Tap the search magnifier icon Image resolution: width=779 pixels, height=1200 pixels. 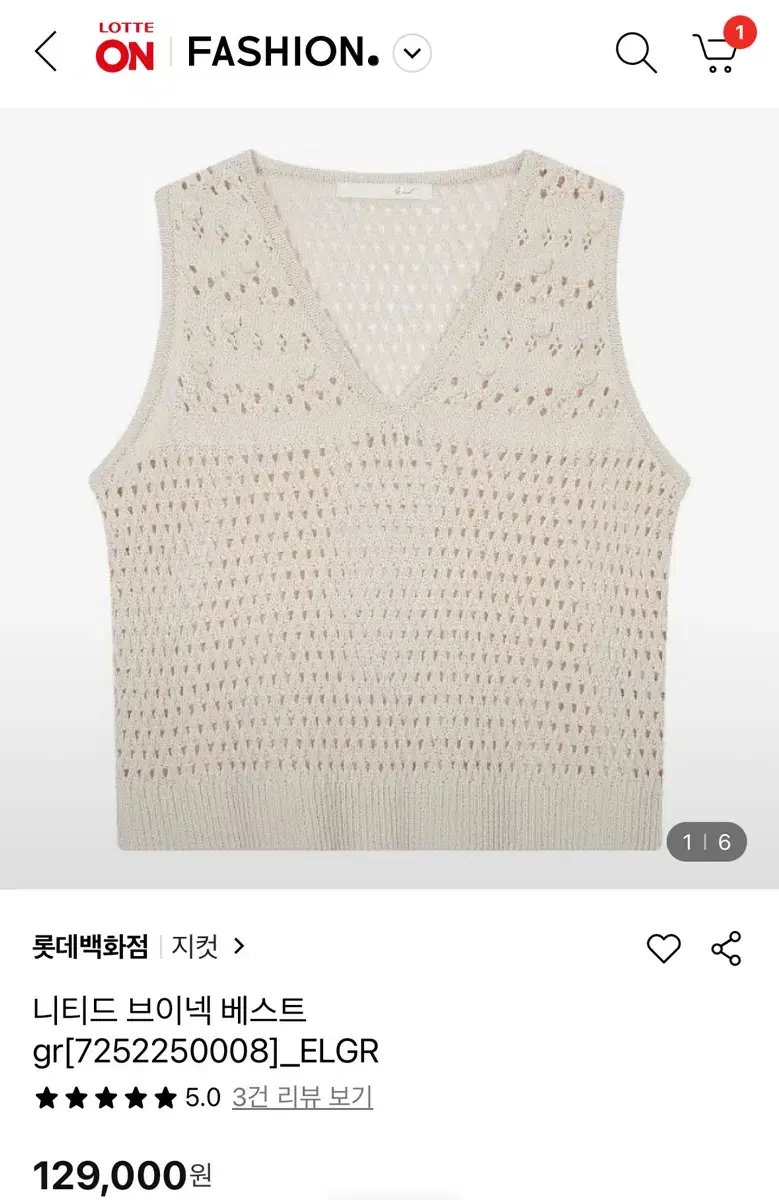pos(636,53)
